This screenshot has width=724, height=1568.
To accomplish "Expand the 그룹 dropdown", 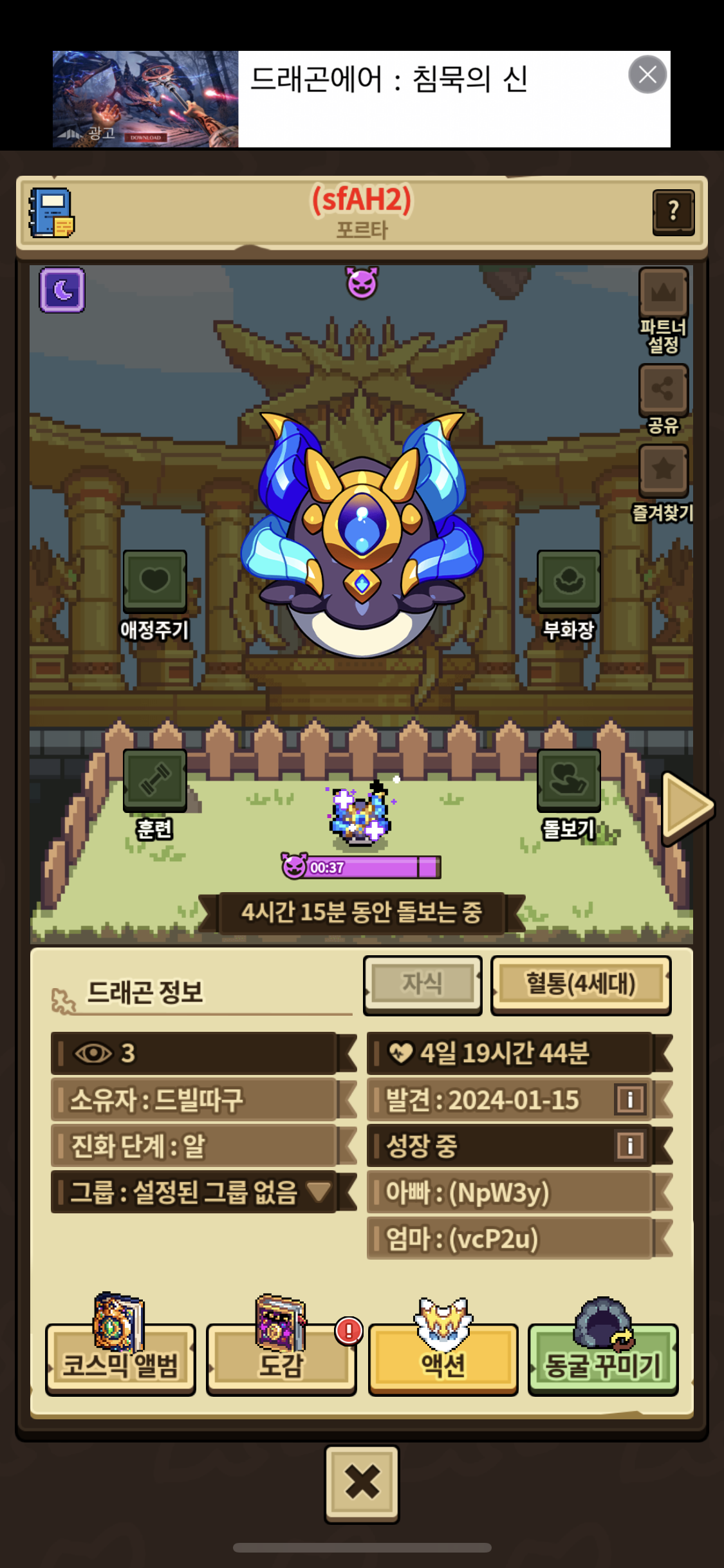I will tap(319, 1191).
